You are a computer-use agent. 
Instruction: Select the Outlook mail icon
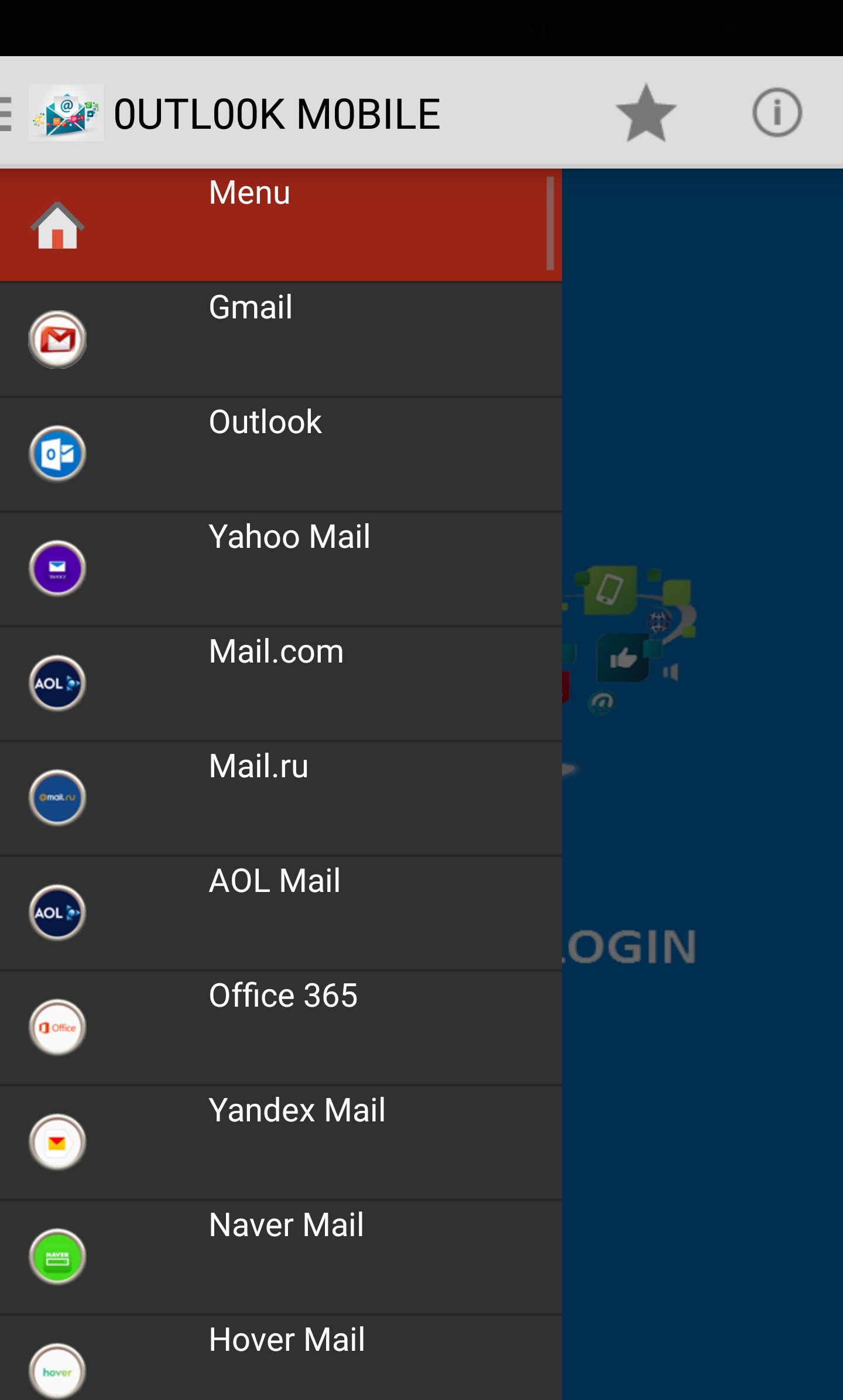(57, 454)
